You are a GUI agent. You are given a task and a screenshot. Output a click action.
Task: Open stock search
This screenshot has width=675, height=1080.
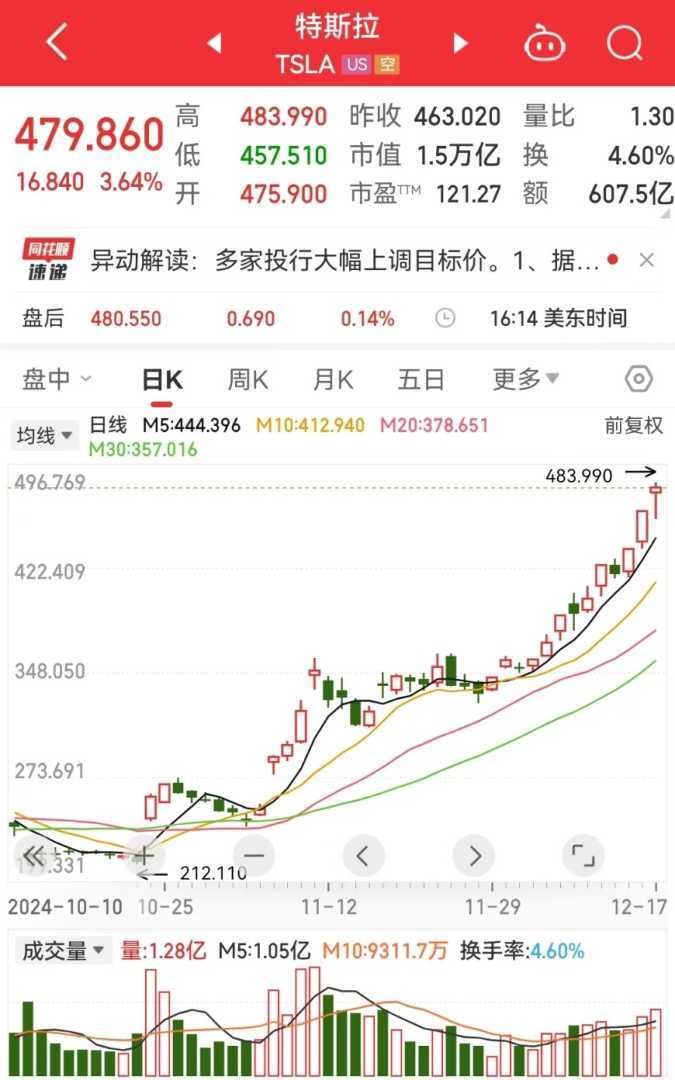click(625, 43)
